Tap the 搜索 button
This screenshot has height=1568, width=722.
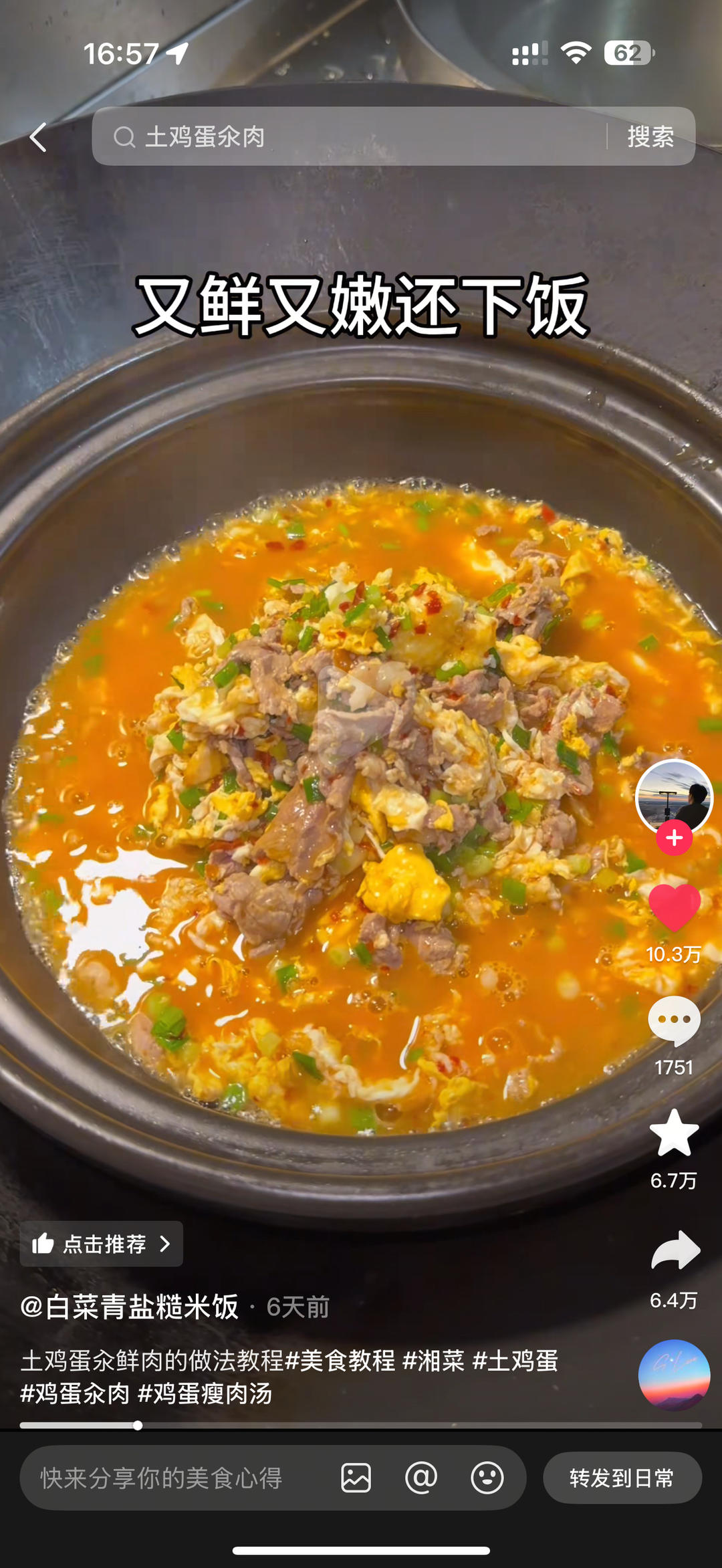click(650, 137)
